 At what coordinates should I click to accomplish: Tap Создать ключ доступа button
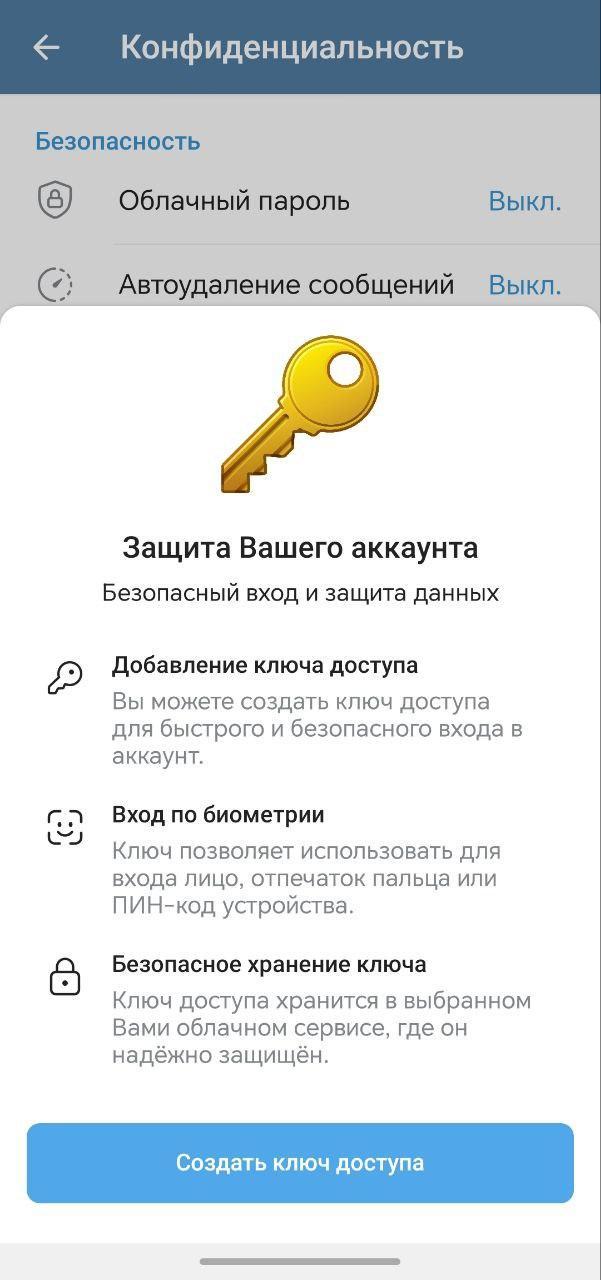tap(300, 1162)
